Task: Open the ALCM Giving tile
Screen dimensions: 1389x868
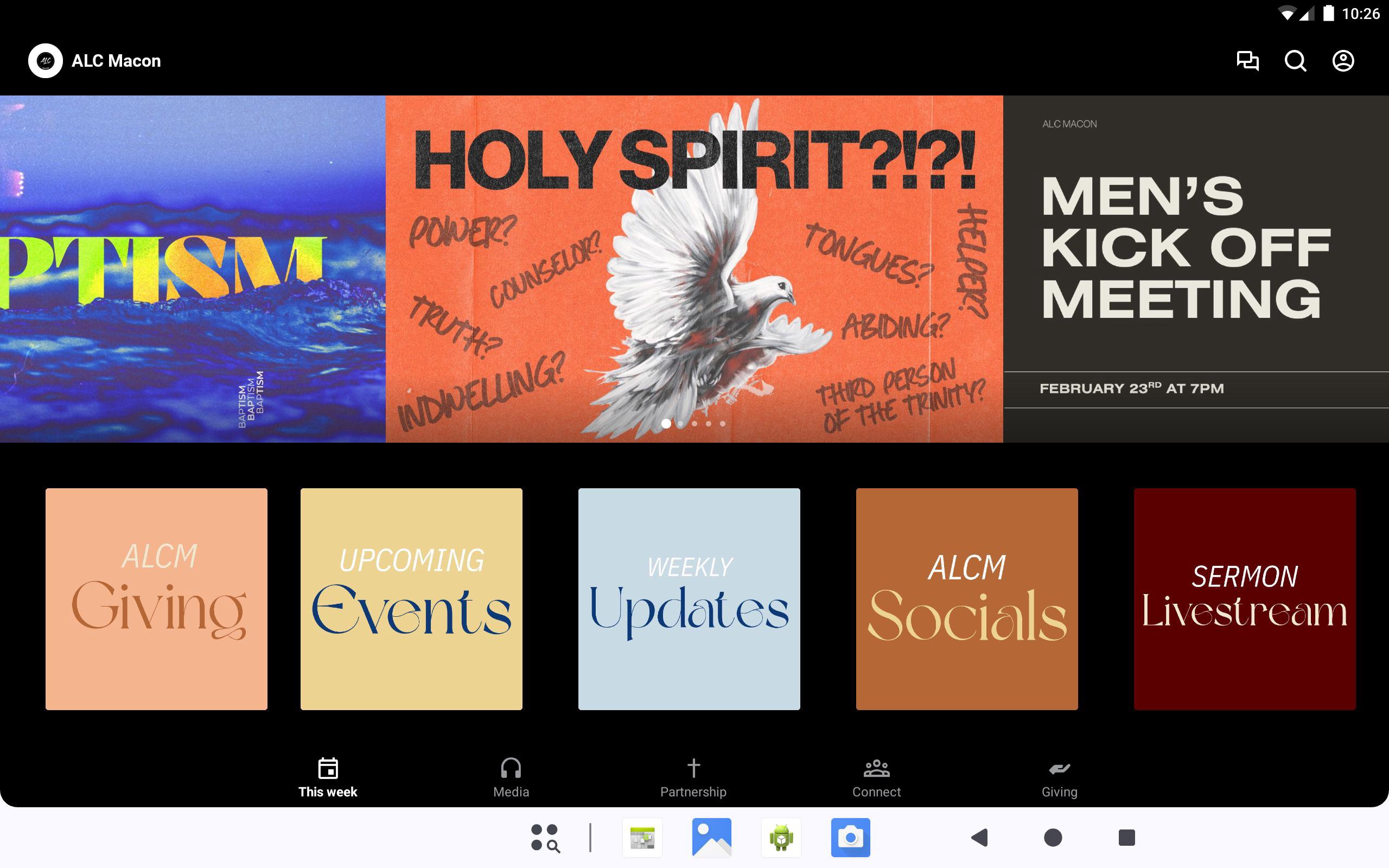Action: click(x=156, y=599)
